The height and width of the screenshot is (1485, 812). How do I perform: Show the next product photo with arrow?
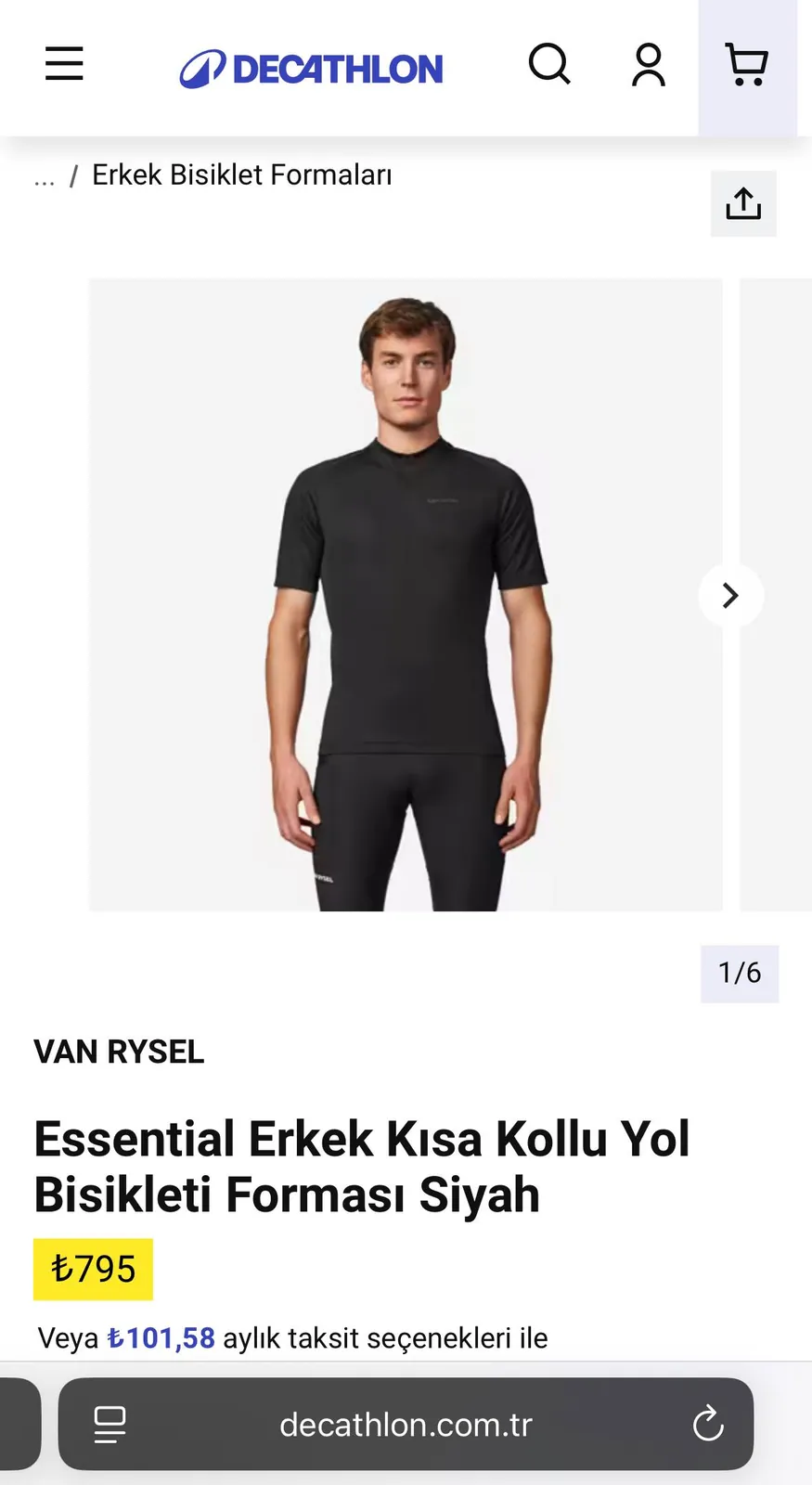tap(731, 595)
